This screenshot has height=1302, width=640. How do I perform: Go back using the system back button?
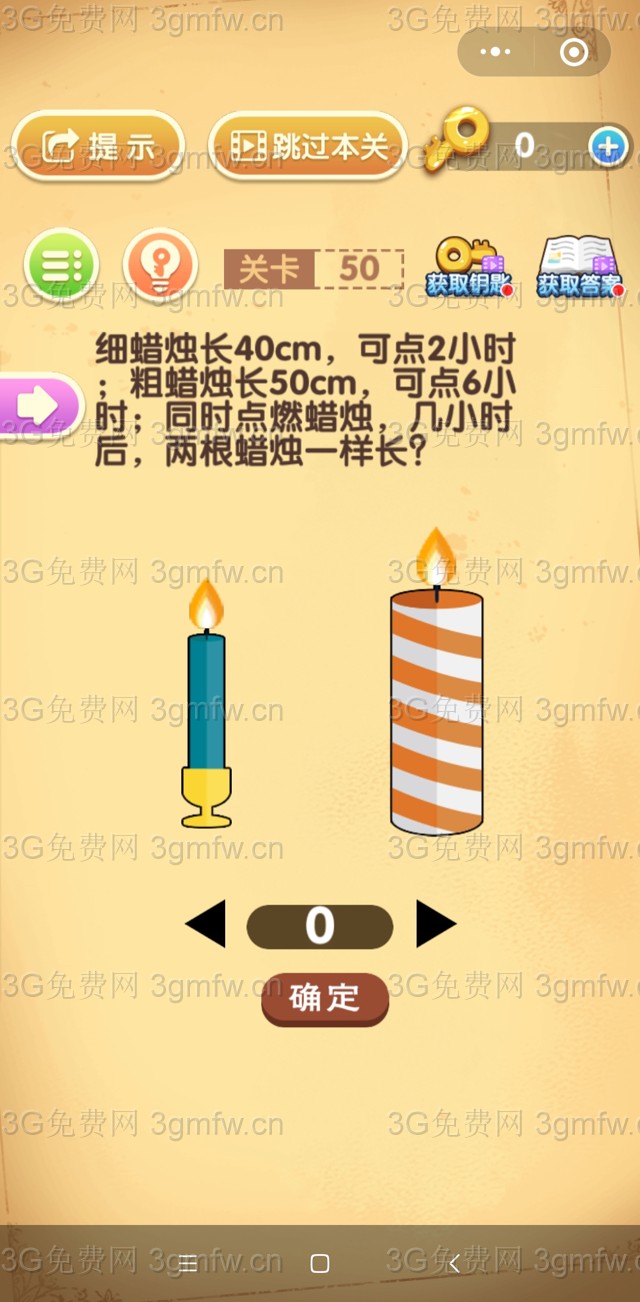pyautogui.click(x=453, y=1263)
